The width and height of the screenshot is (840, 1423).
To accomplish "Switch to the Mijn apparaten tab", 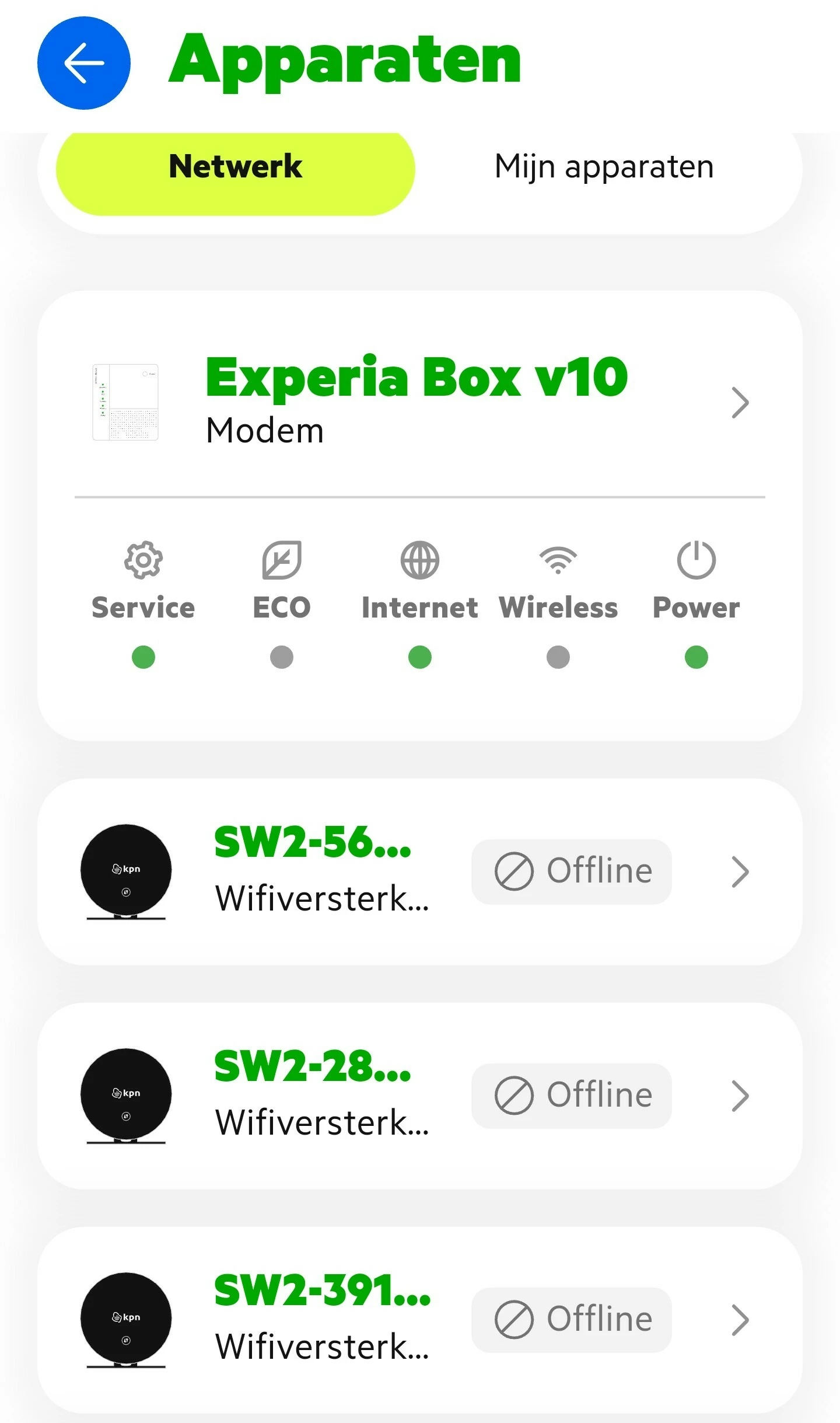I will (604, 168).
